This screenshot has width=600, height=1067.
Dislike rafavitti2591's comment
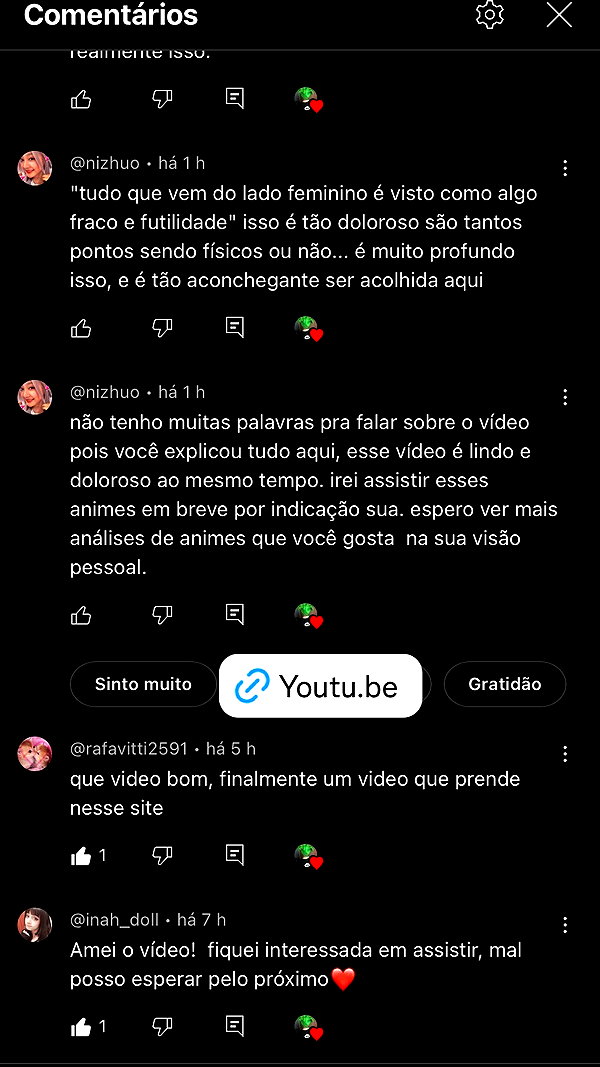tap(162, 856)
